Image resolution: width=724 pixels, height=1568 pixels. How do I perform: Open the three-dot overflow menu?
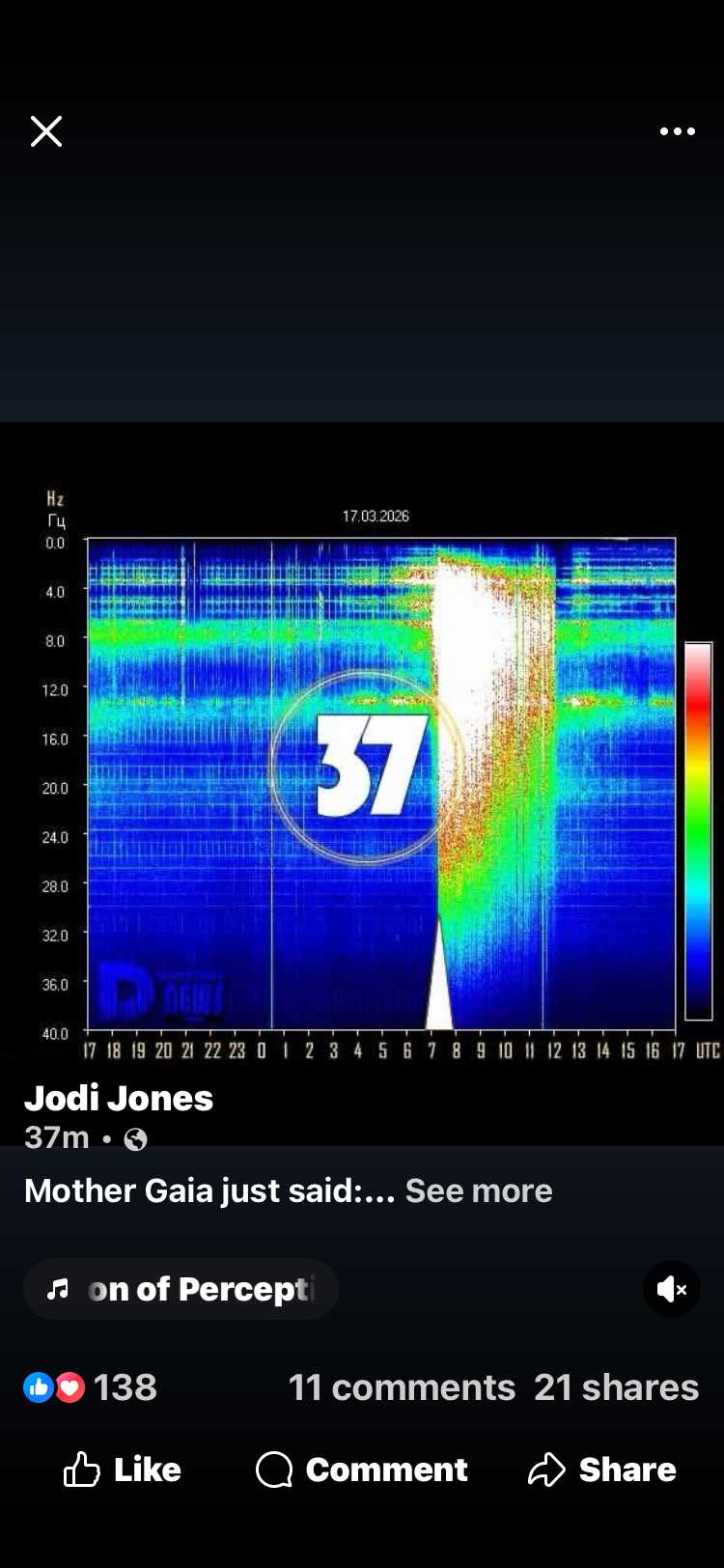(677, 131)
